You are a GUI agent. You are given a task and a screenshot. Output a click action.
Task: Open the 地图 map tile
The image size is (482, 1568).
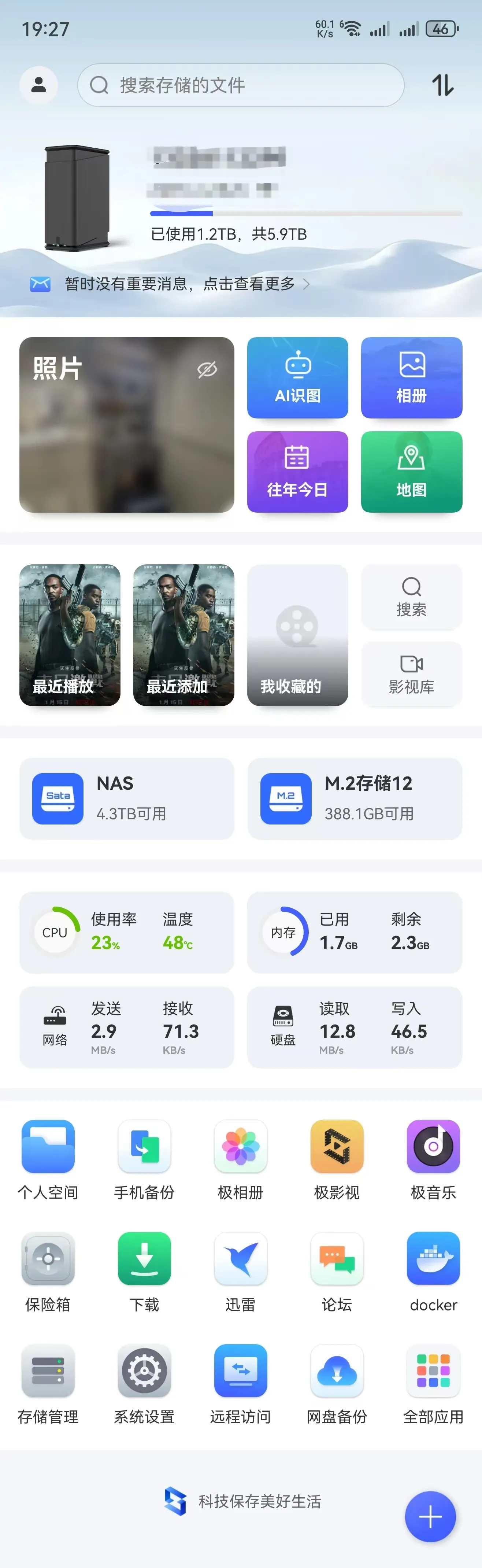[411, 472]
